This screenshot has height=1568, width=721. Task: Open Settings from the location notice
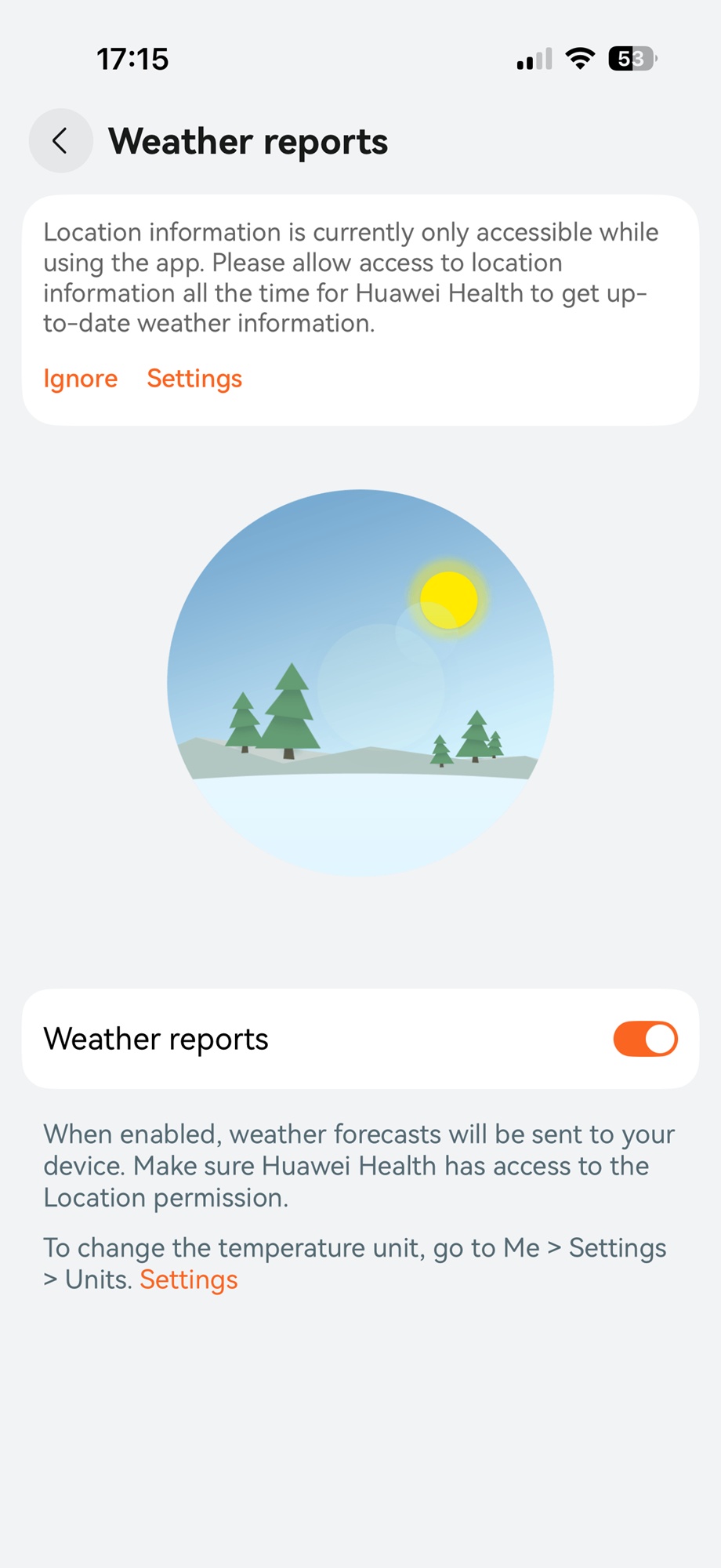[194, 379]
